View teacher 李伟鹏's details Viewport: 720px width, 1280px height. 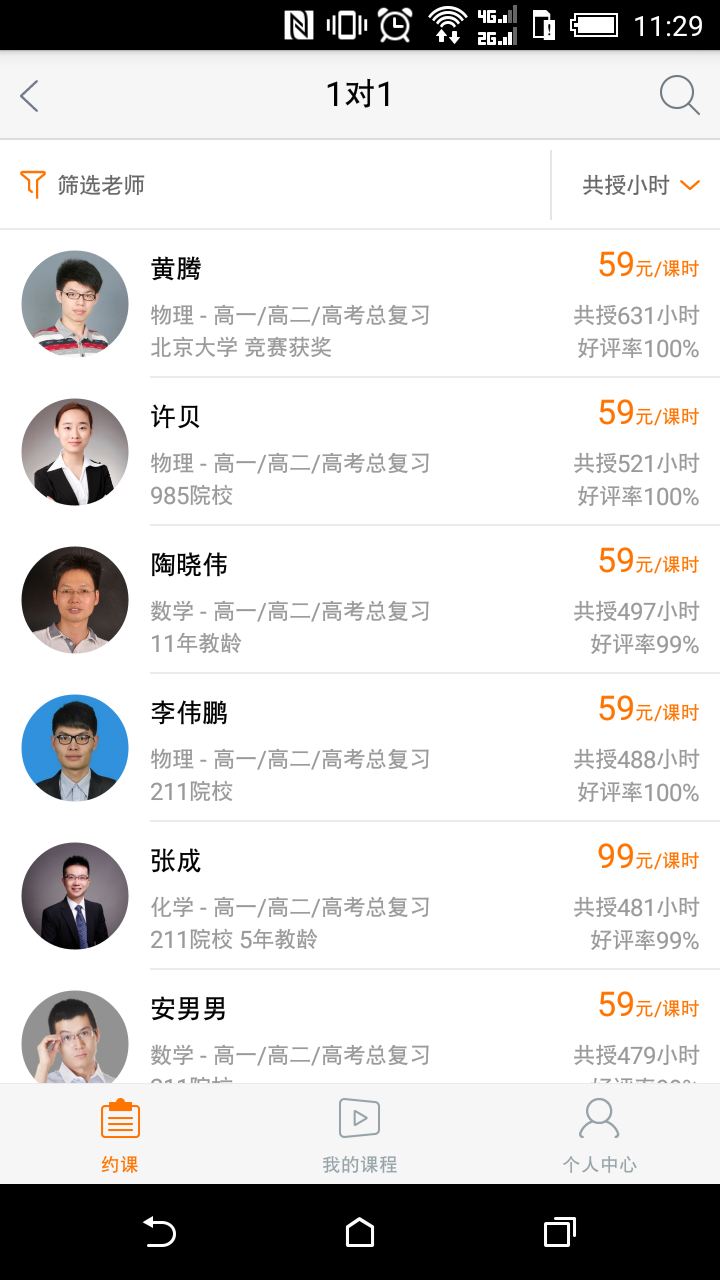[360, 748]
